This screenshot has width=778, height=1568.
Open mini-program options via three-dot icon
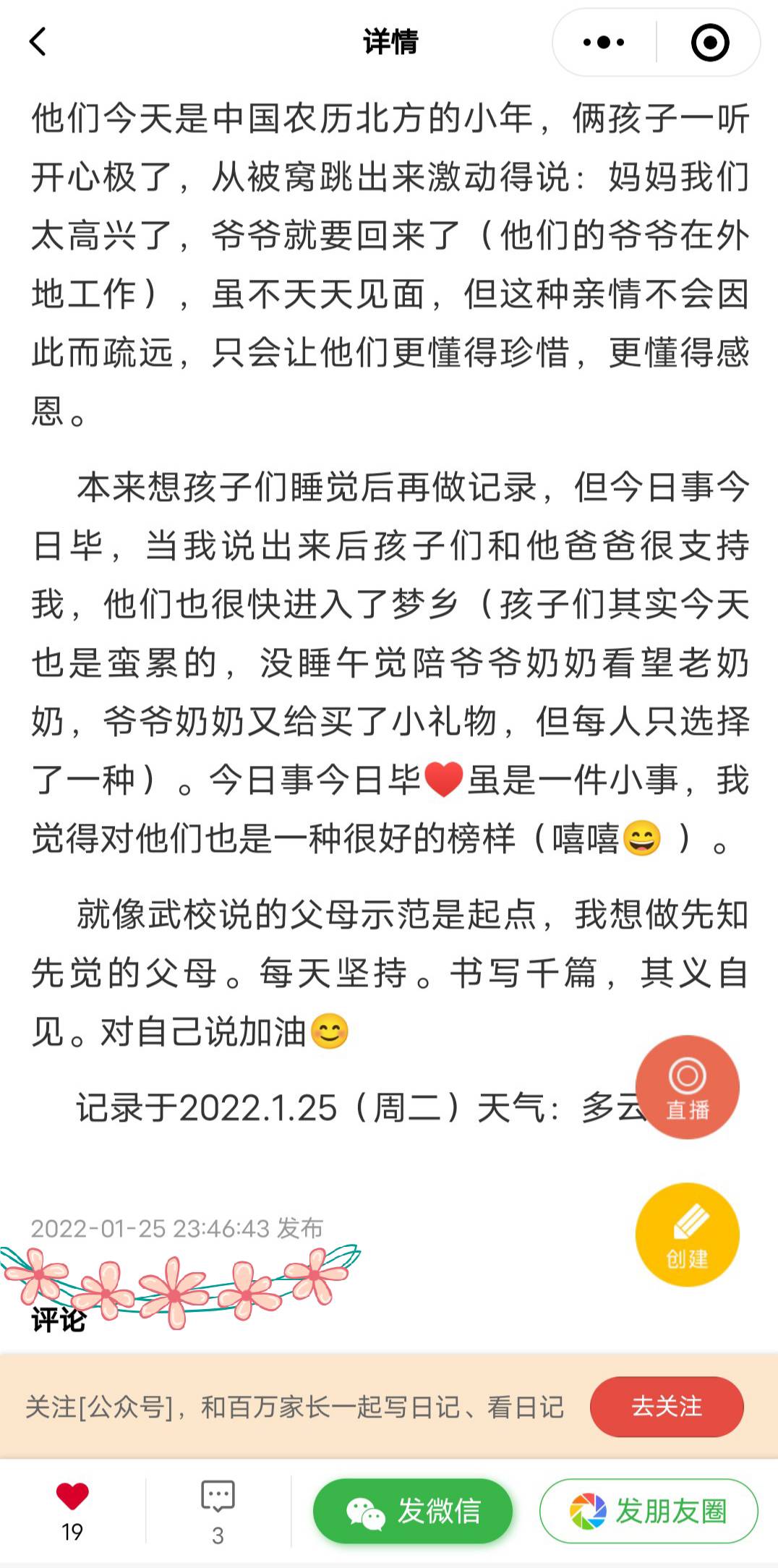(602, 41)
